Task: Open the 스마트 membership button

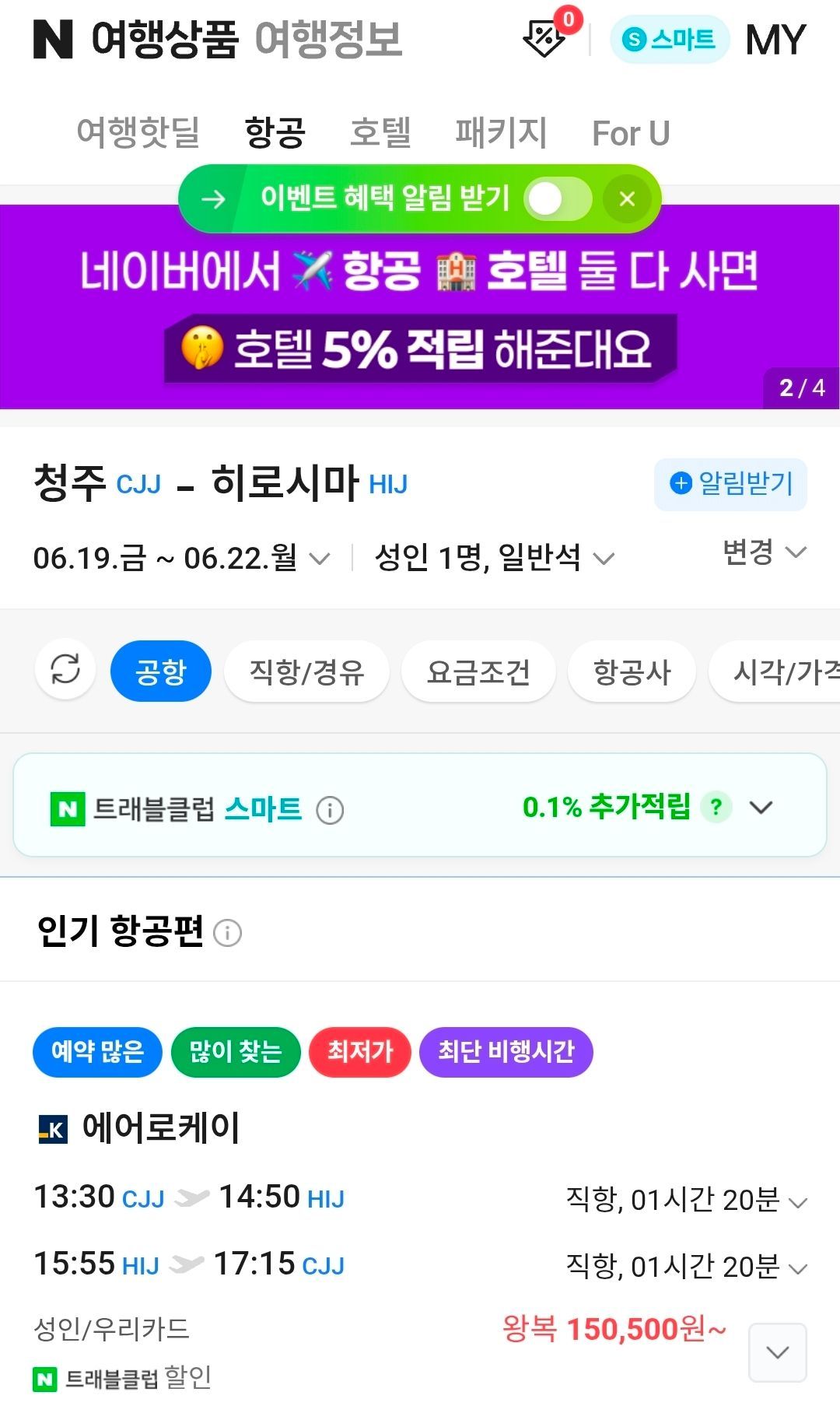Action: pos(670,39)
